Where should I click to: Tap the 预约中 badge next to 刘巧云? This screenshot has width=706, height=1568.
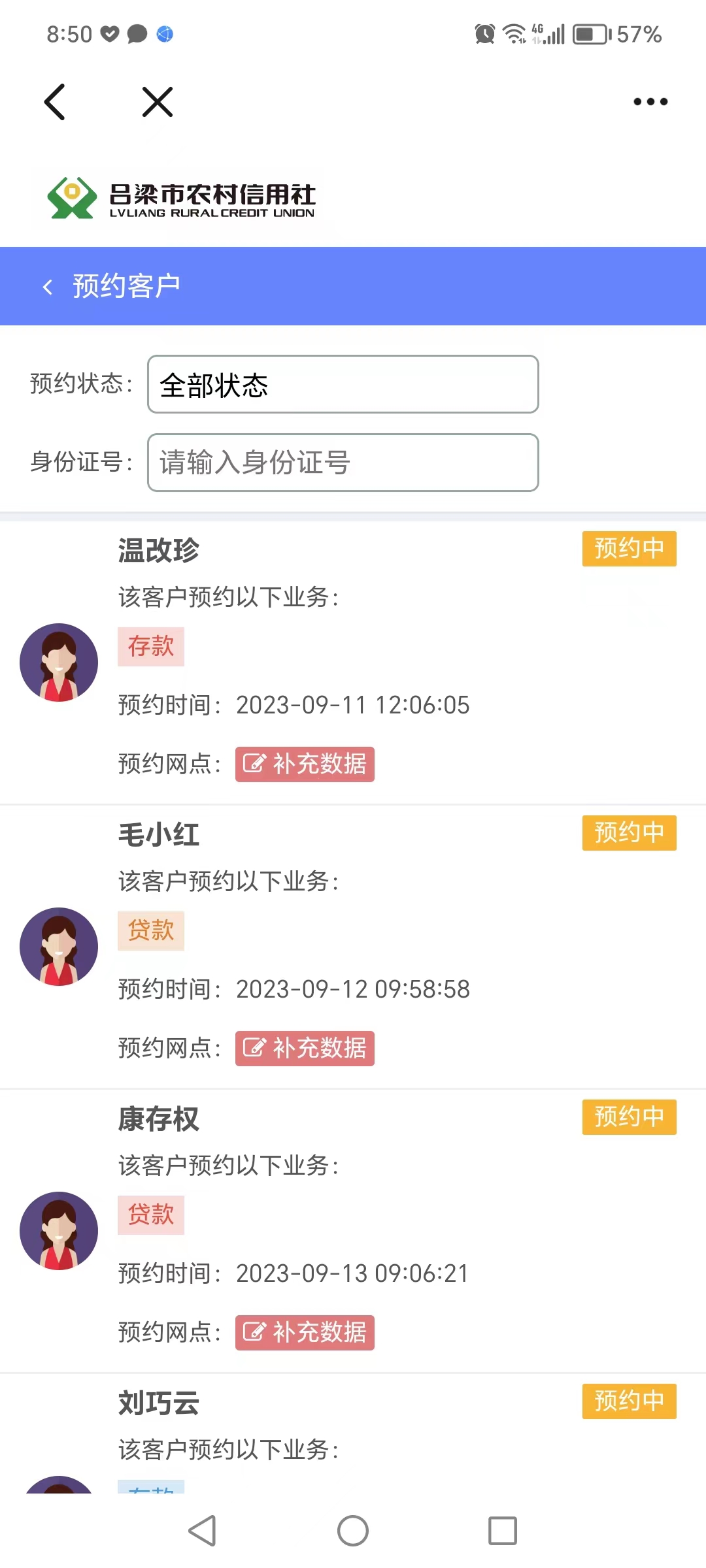pos(628,1401)
